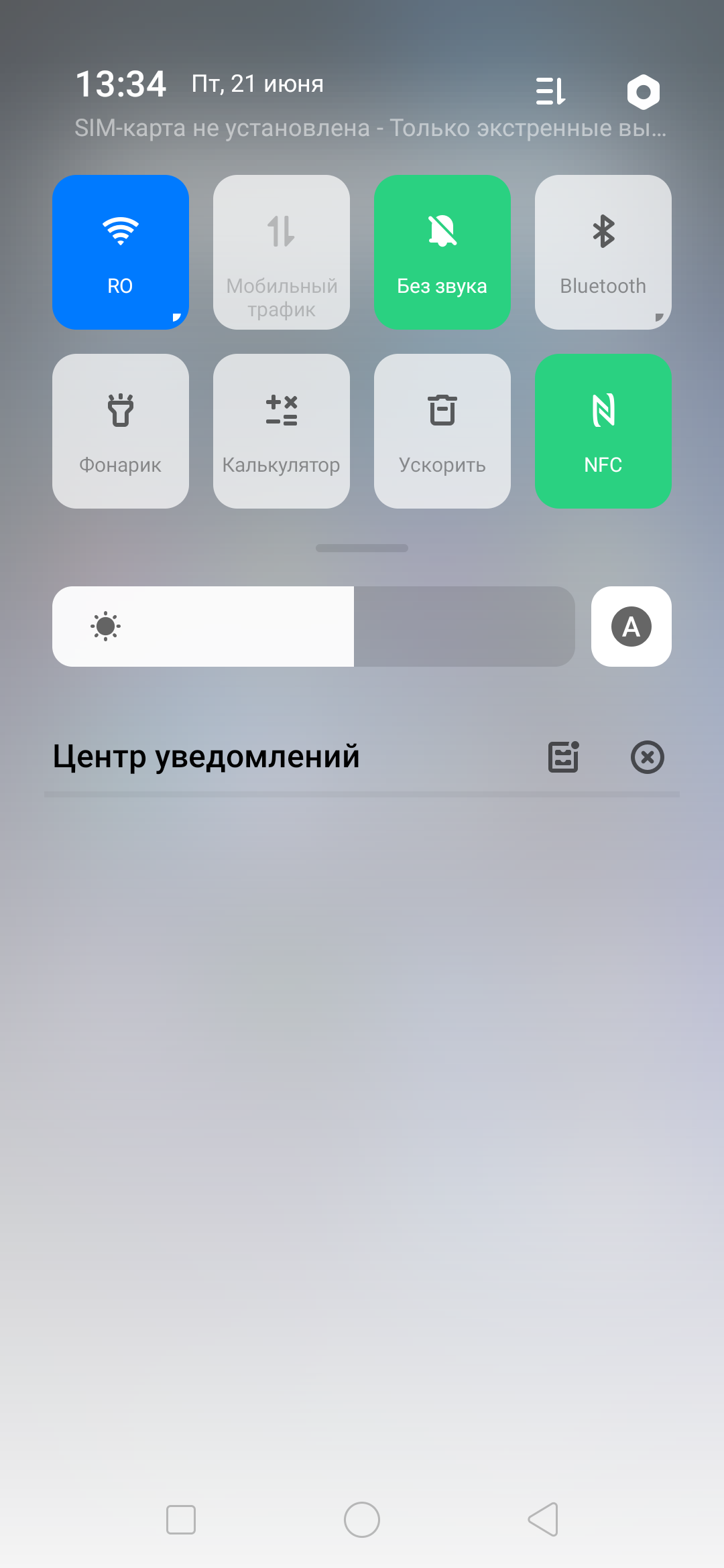Tap the Ускорить cleanup tile

coord(442,431)
